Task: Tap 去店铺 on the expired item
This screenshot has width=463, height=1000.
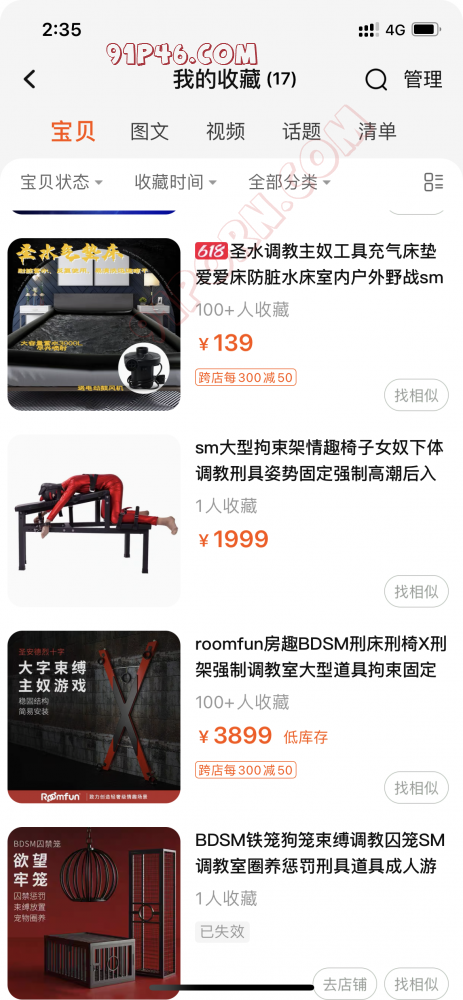Action: 345,984
